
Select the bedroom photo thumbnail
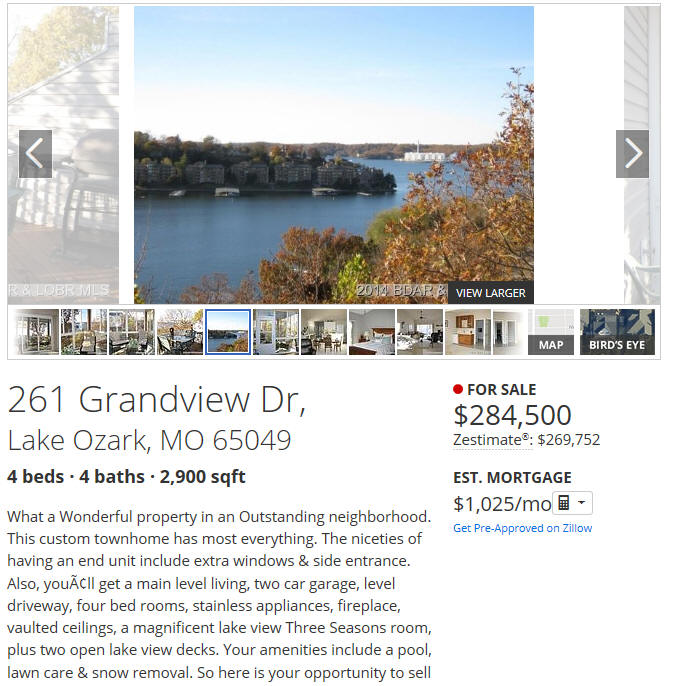[371, 332]
